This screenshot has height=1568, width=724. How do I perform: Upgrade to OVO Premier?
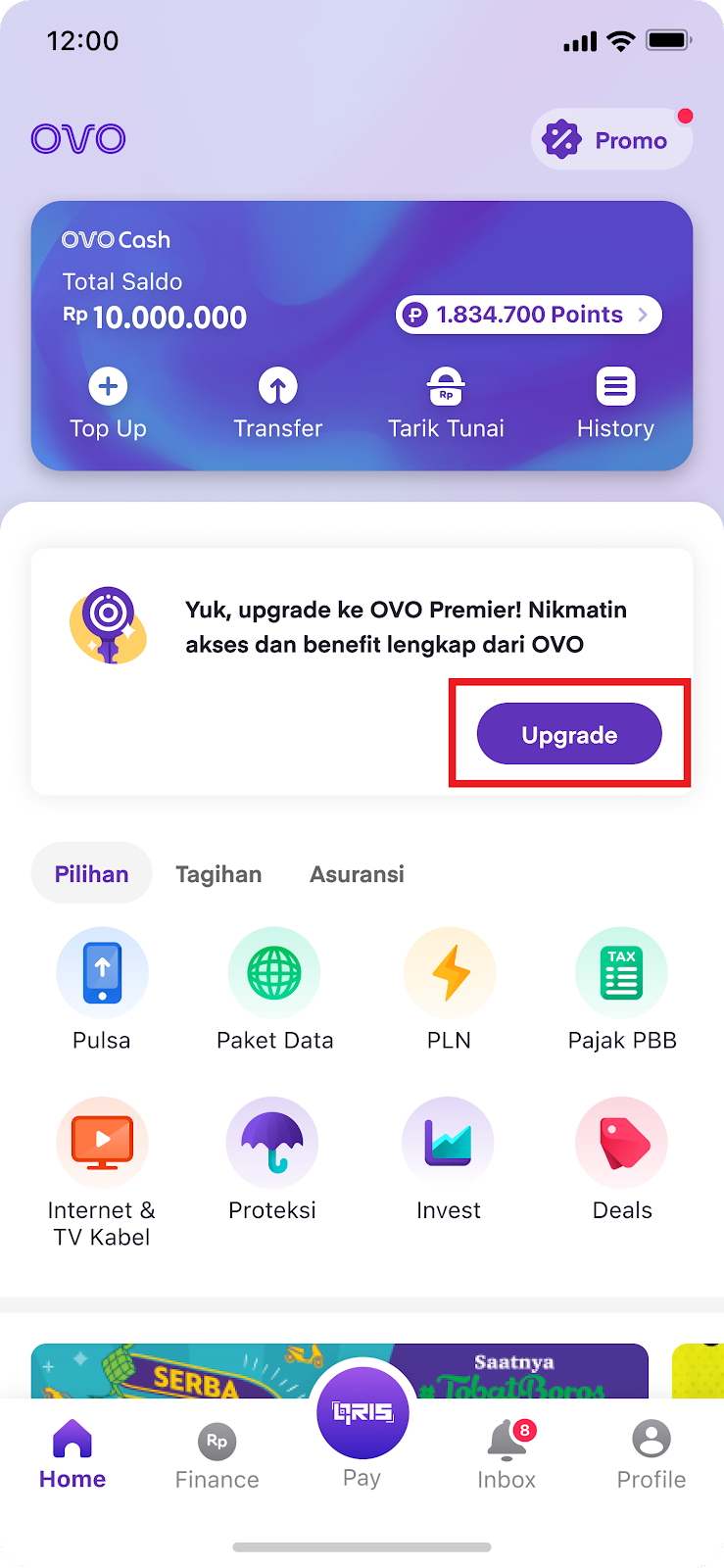tap(569, 734)
